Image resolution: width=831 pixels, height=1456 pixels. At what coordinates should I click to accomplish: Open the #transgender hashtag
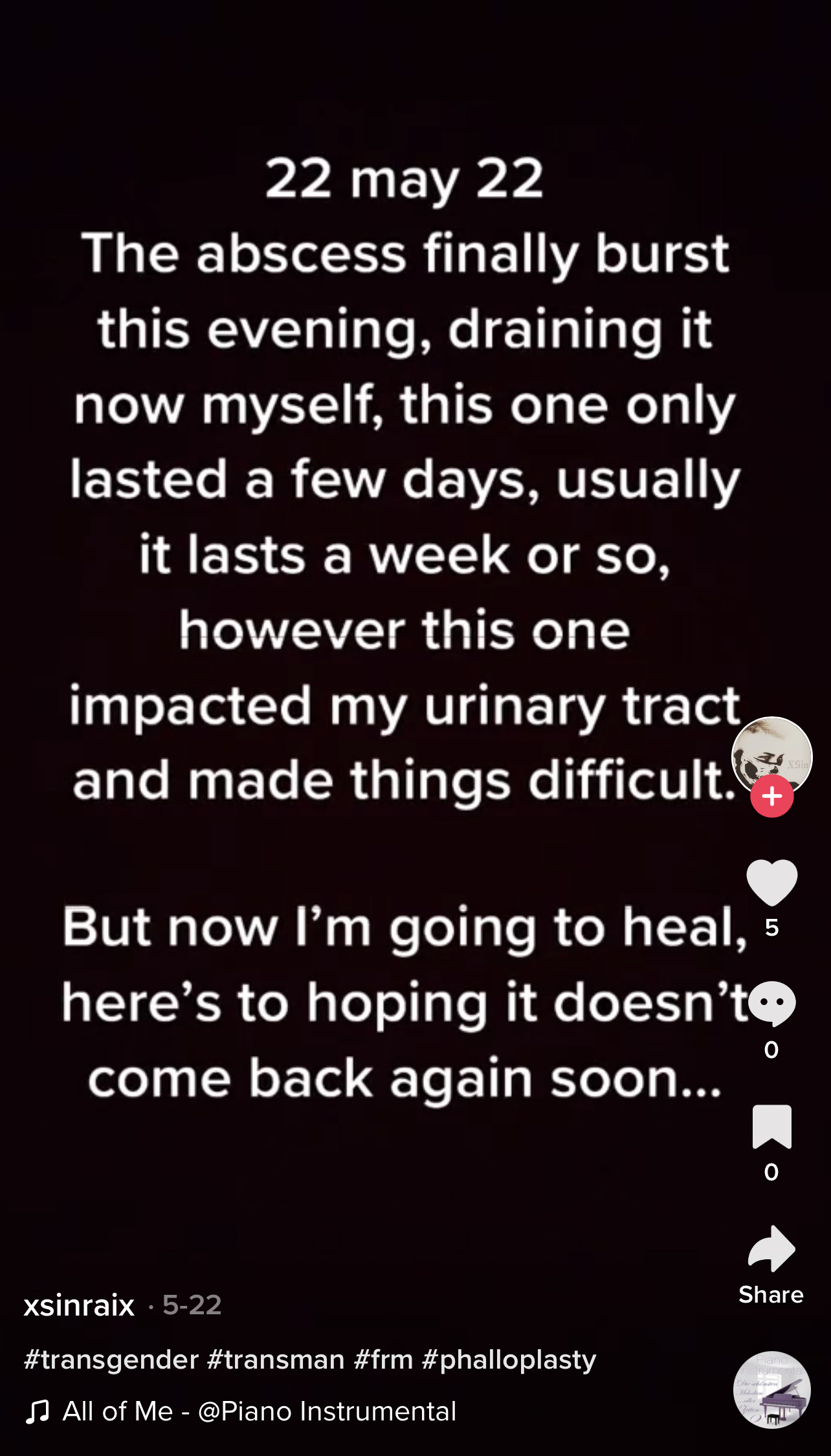click(111, 1360)
